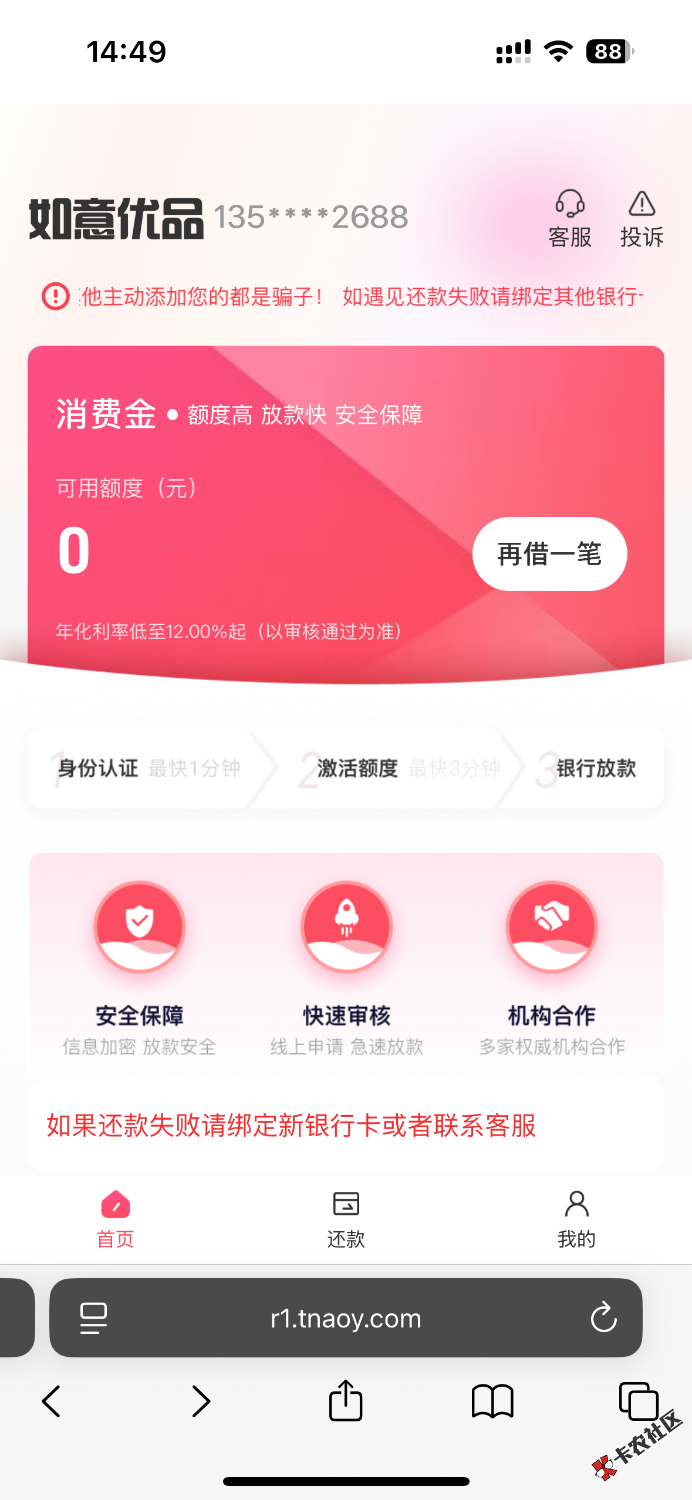Open the page format menu
This screenshot has width=692, height=1500.
[x=94, y=1318]
